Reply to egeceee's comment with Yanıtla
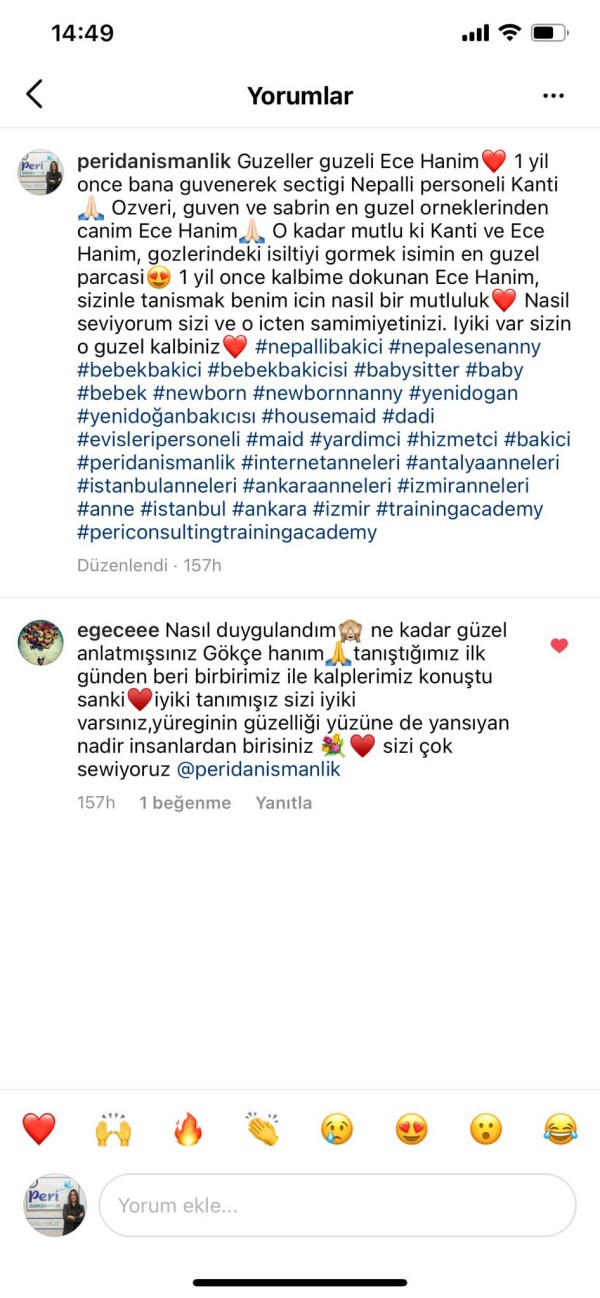 283,803
